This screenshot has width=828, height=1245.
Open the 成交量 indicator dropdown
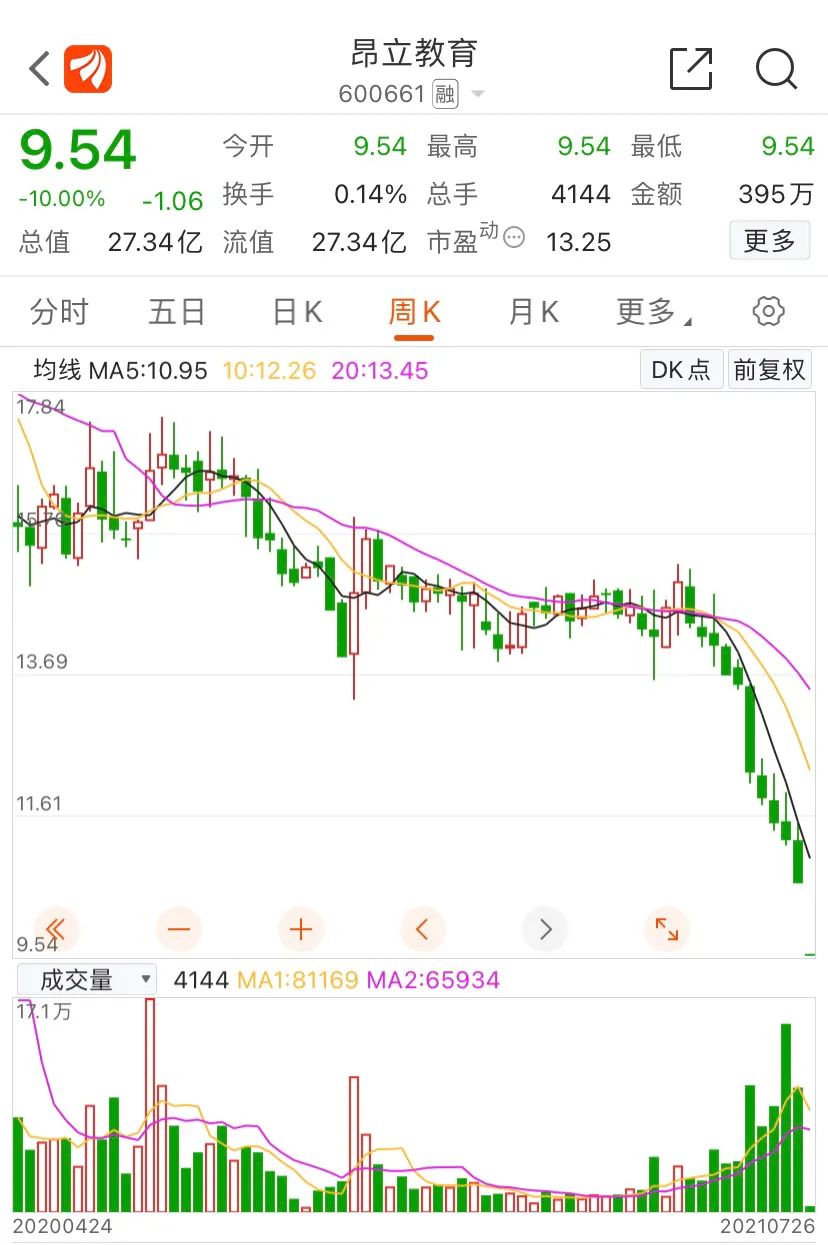click(x=86, y=980)
